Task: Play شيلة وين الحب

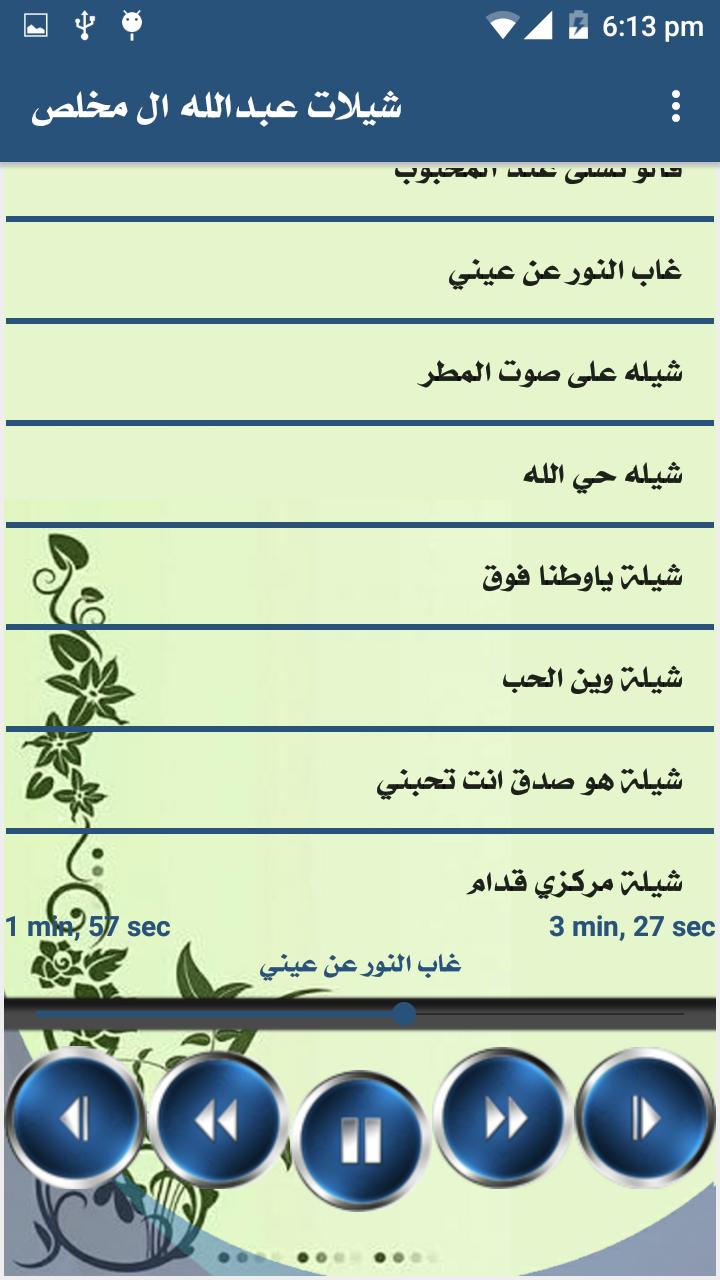Action: [360, 679]
